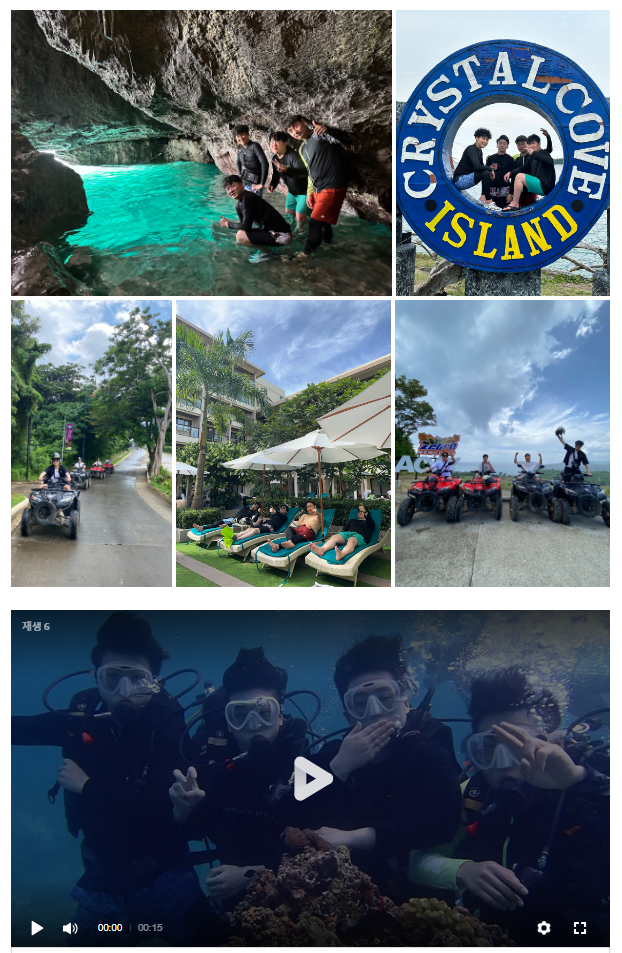Open the ATV group under cloudy sky photo
Image resolution: width=622 pixels, height=953 pixels.
(x=502, y=443)
